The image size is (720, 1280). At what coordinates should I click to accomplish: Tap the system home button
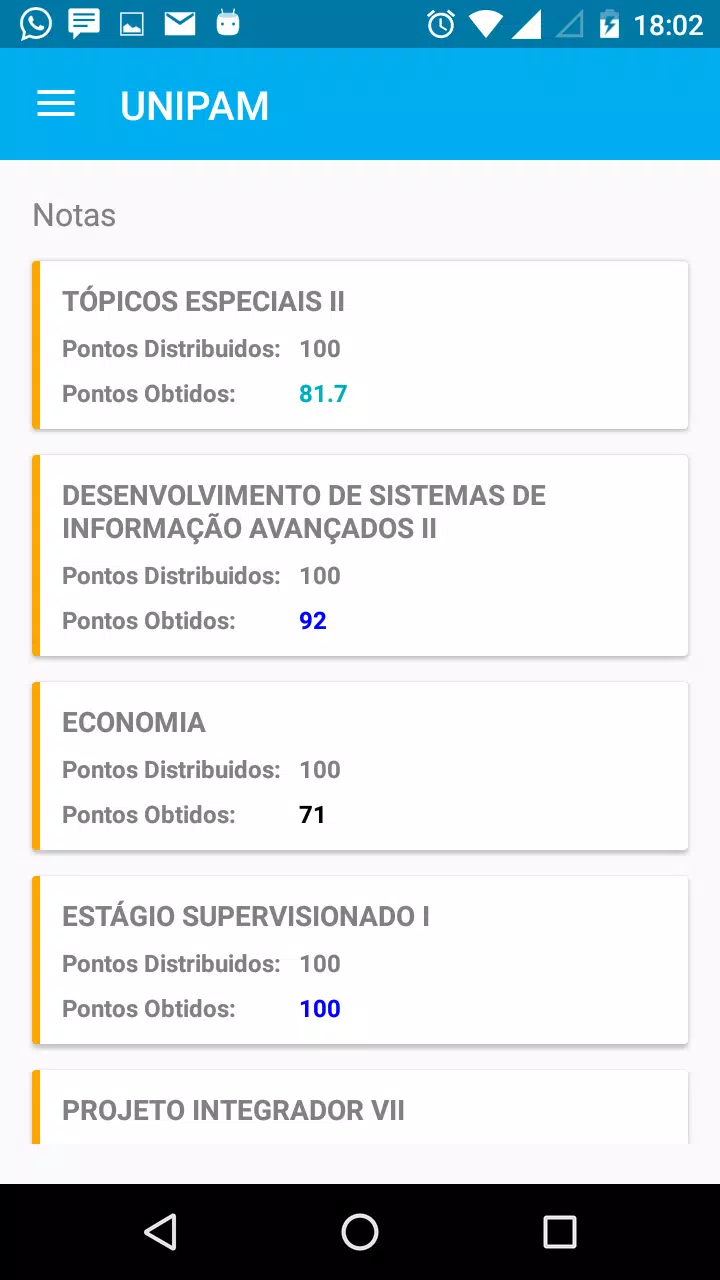[360, 1232]
